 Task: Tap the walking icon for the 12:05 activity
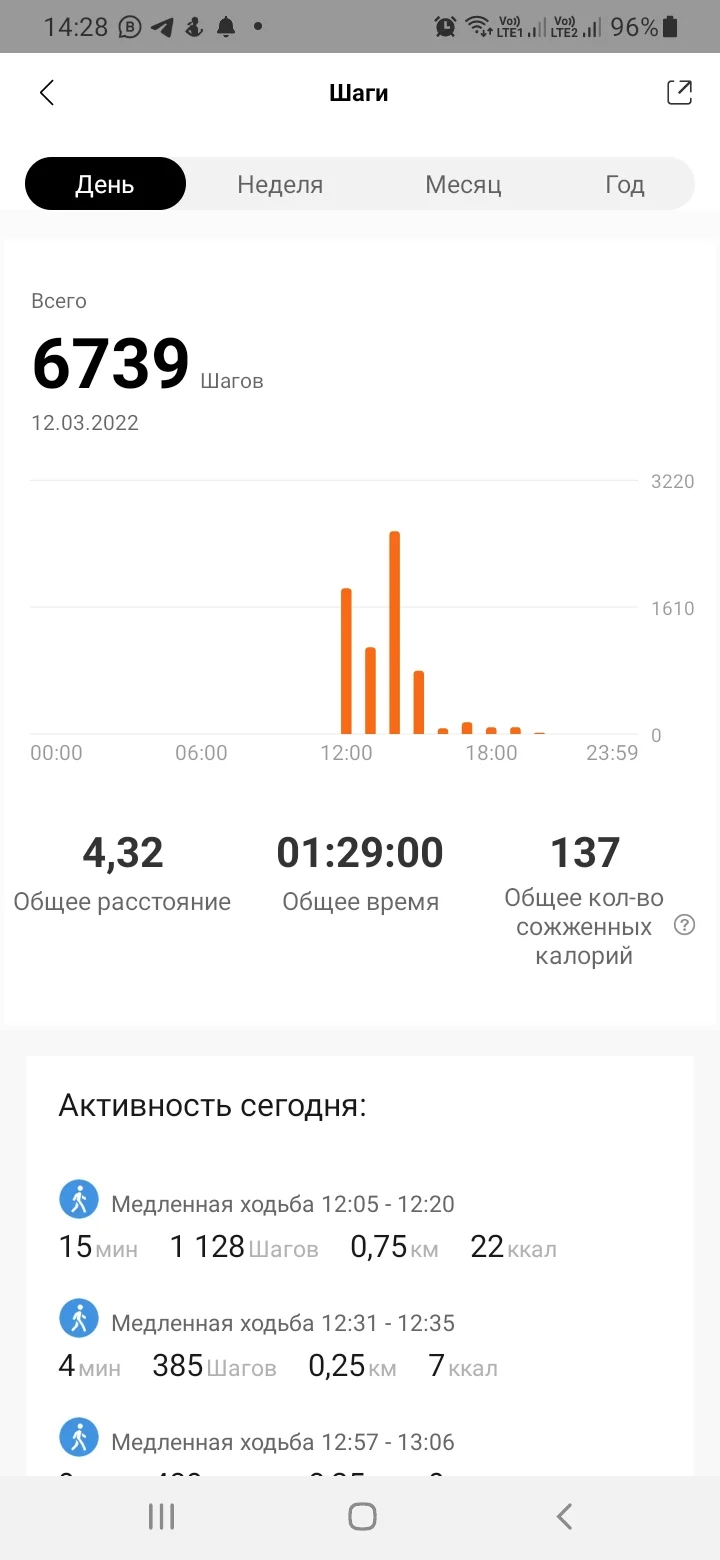click(79, 1198)
